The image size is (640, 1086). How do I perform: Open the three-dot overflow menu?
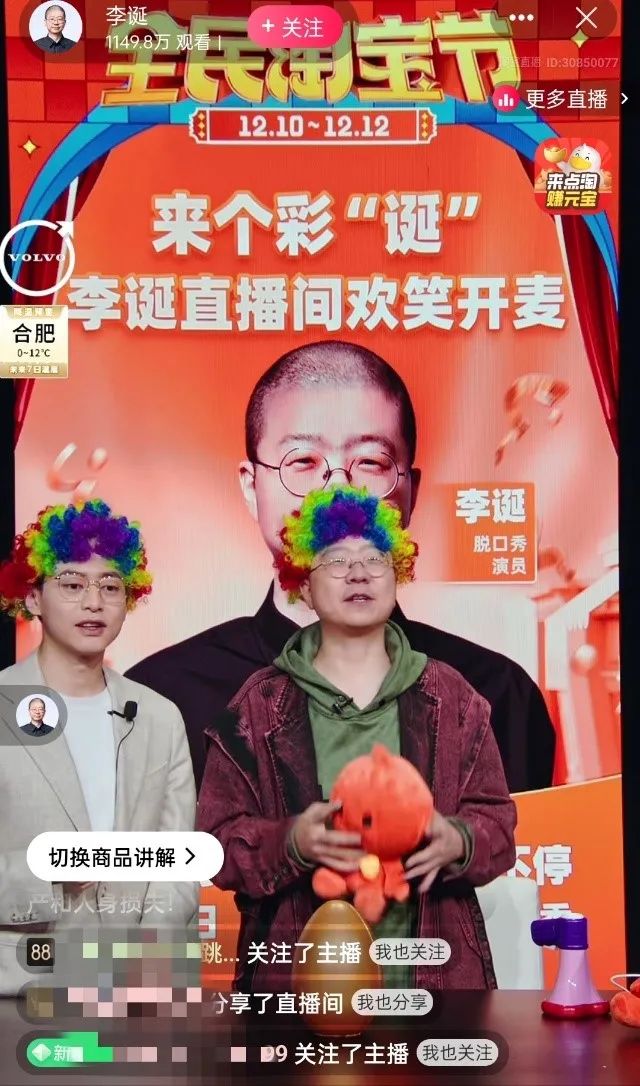(x=521, y=17)
